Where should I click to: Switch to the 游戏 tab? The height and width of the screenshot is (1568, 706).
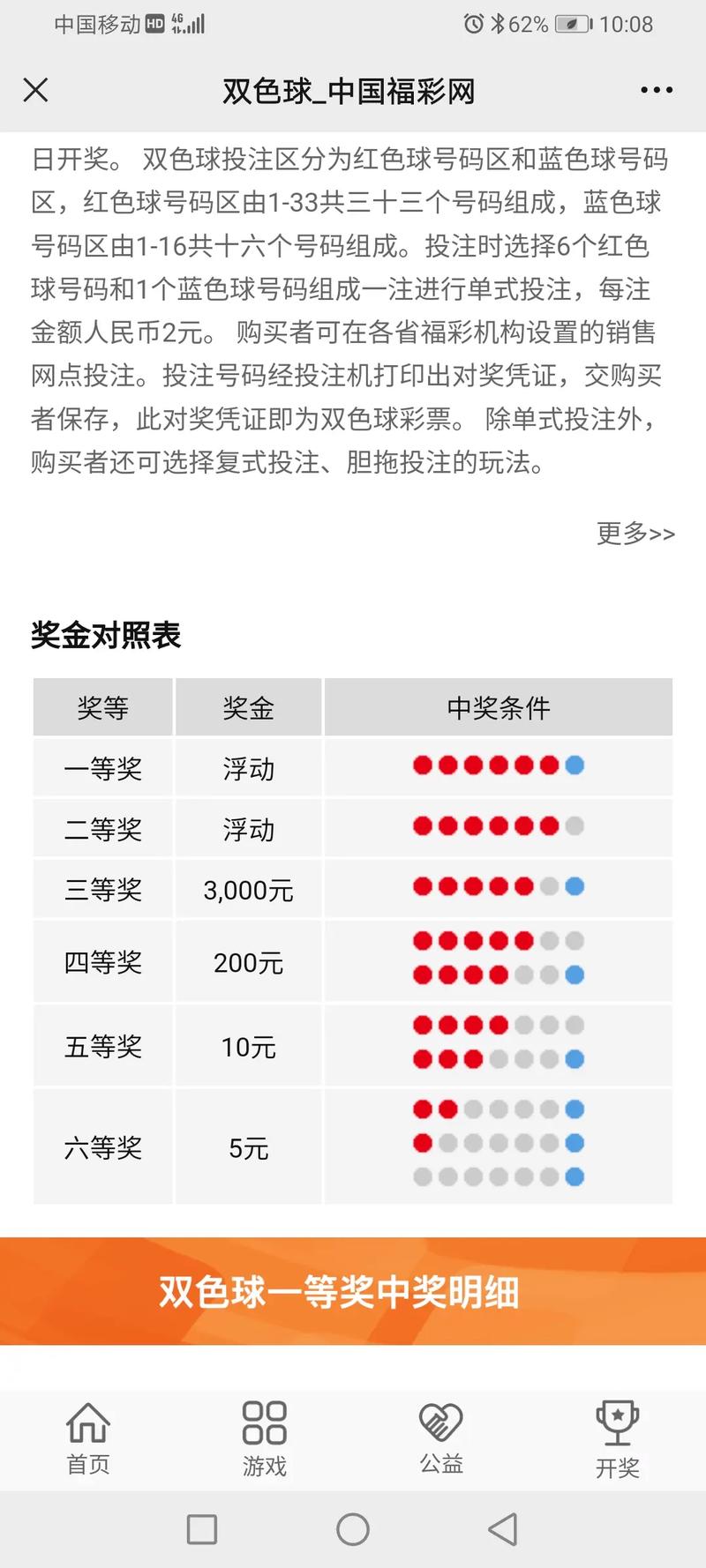[265, 1438]
